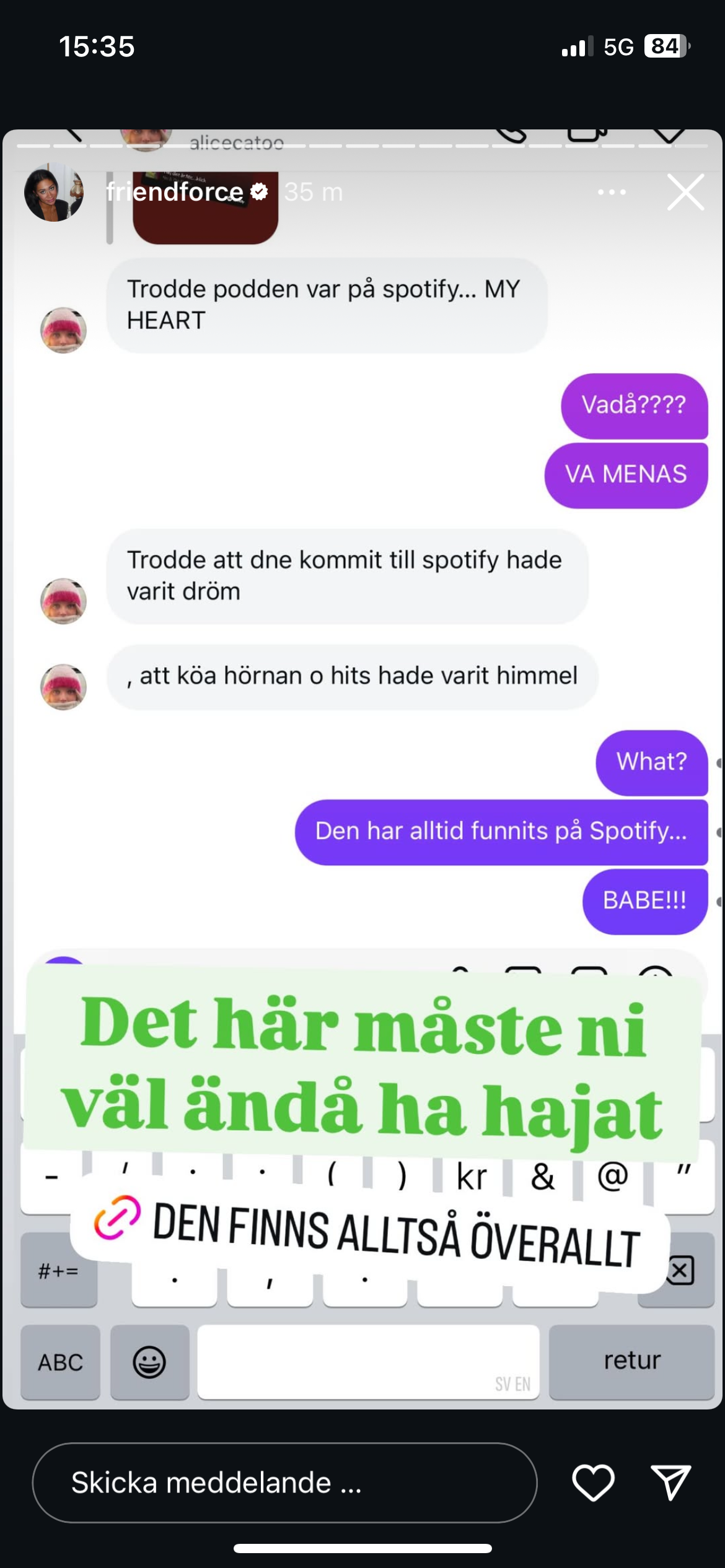Open the friendforce username link
Viewport: 725px width, 1568px height.
[175, 192]
